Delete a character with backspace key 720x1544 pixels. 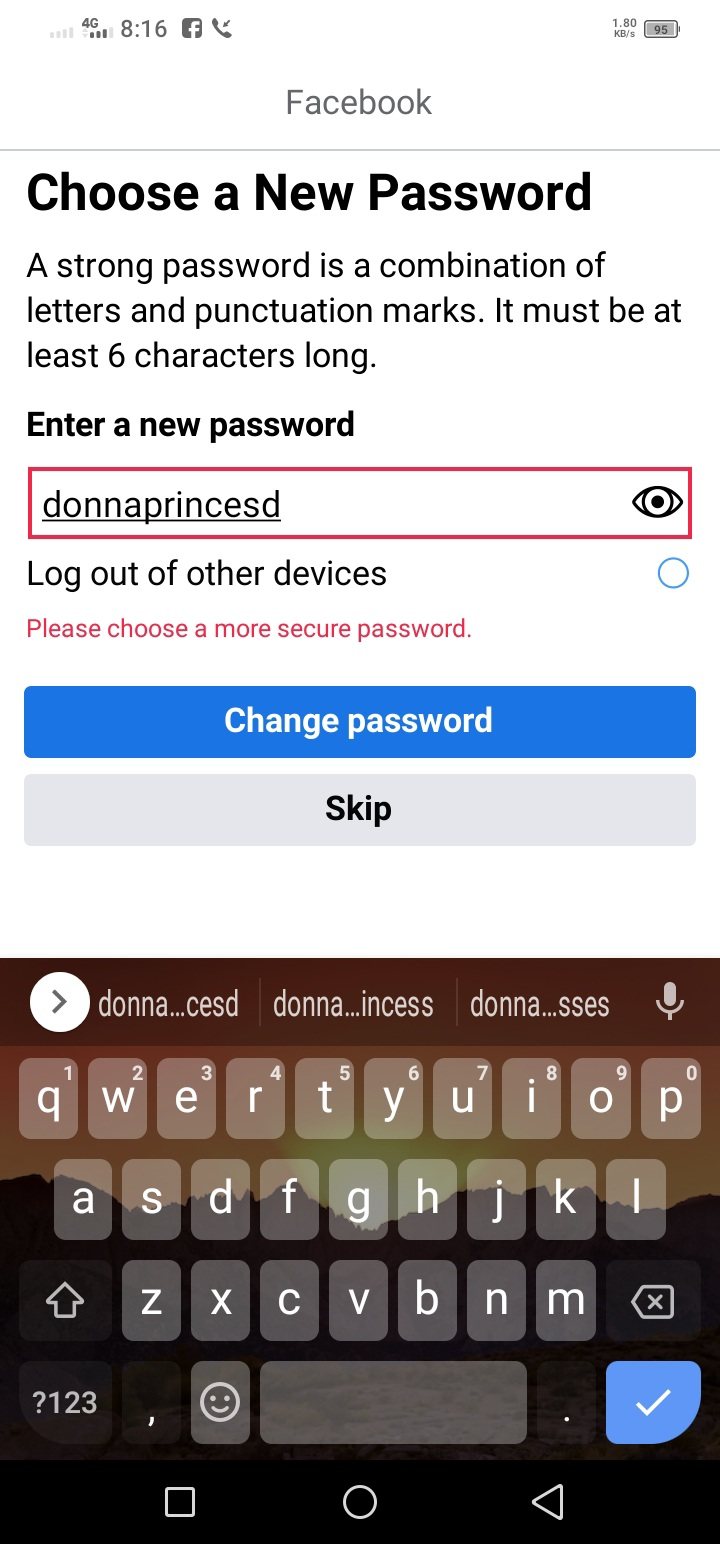click(652, 1301)
